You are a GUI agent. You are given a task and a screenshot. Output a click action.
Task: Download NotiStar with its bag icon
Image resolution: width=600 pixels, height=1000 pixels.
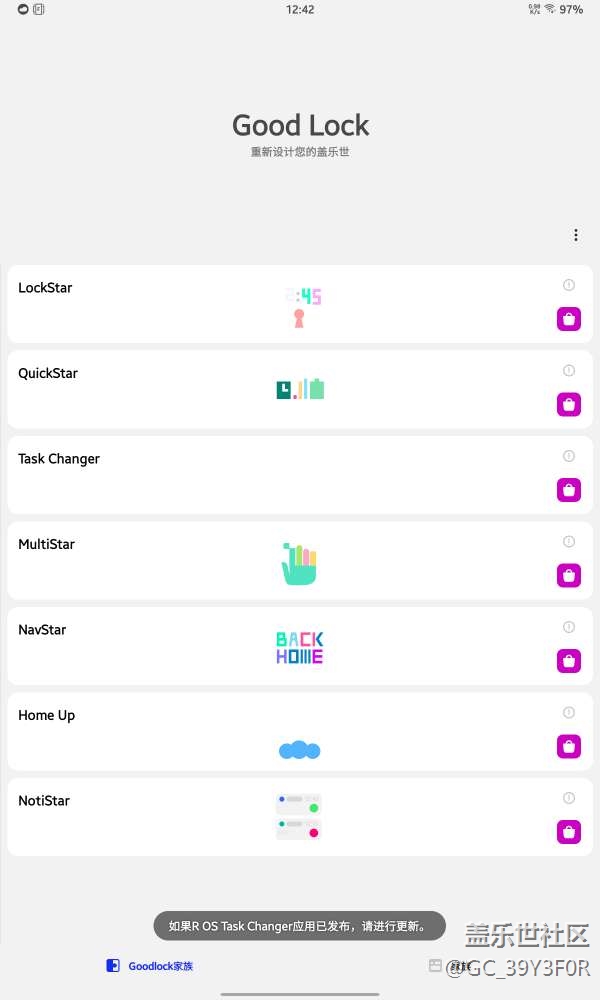pyautogui.click(x=569, y=832)
